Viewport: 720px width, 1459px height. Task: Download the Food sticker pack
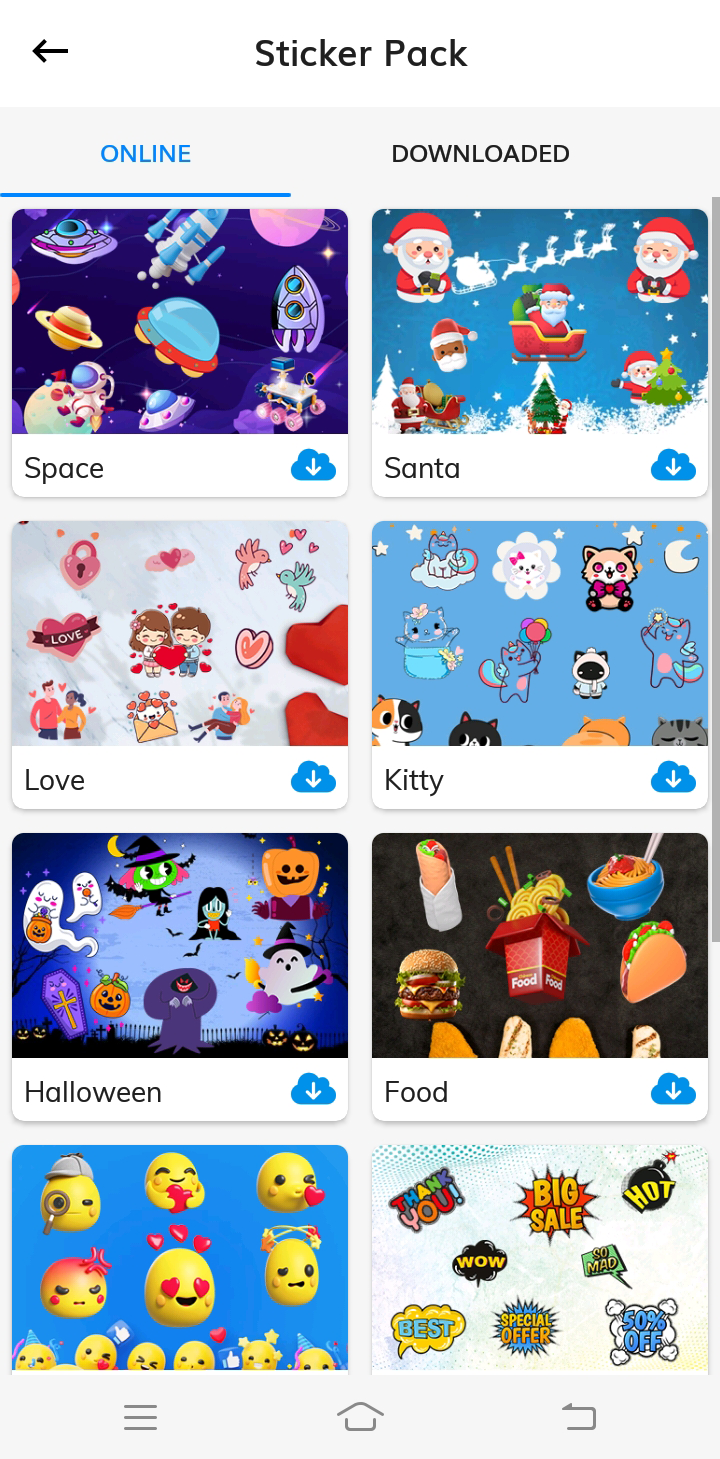673,1090
